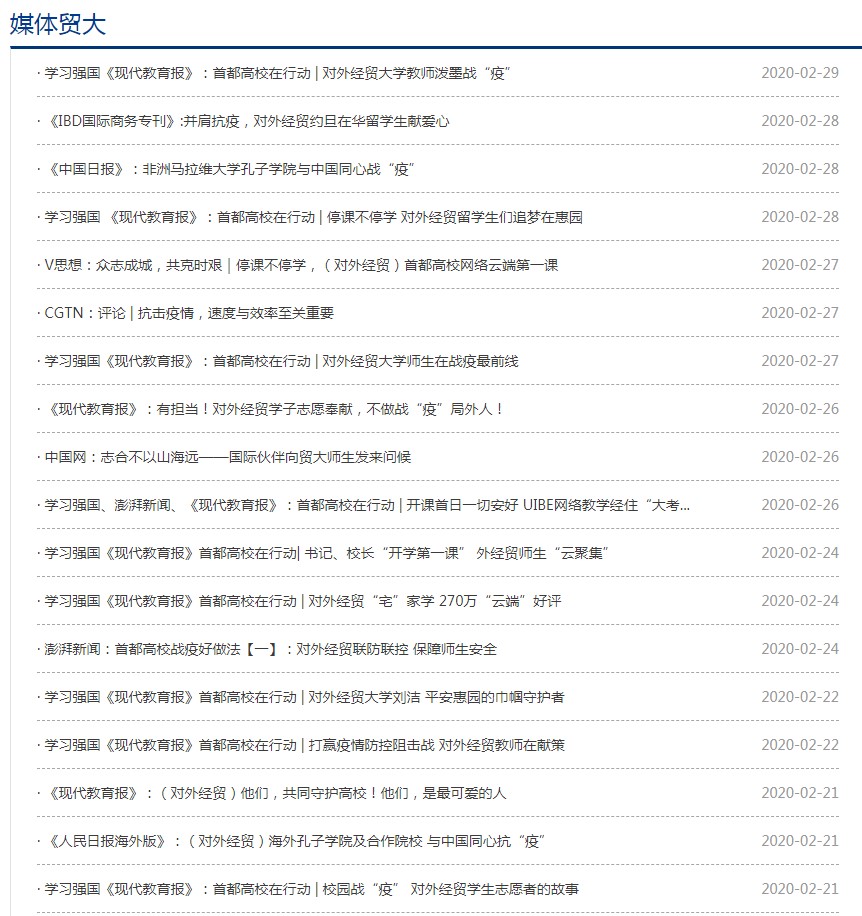862x916 pixels.
Task: Open article 他们，共同守护高校！
Action: pos(276,793)
